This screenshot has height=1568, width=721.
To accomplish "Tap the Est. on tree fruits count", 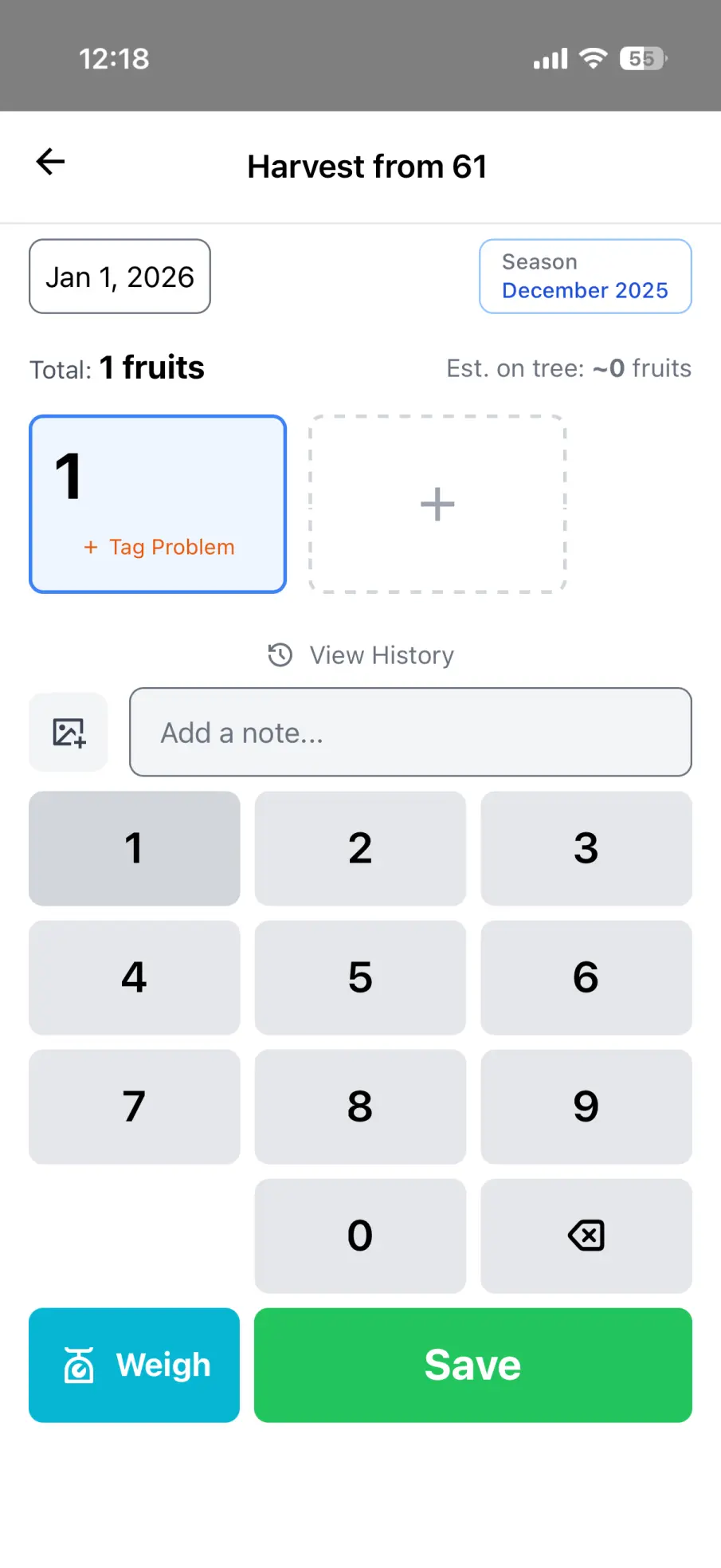I will 568,367.
